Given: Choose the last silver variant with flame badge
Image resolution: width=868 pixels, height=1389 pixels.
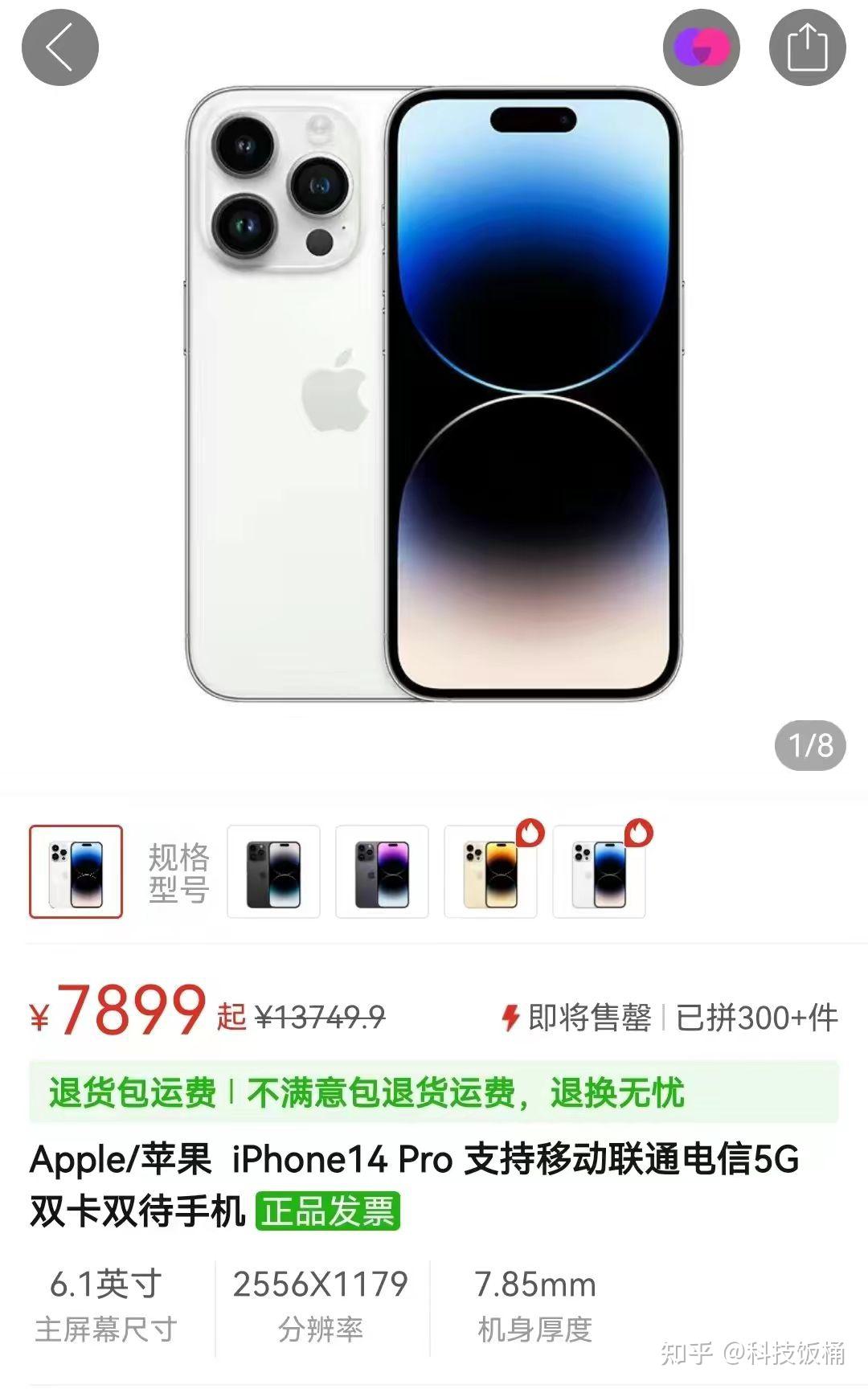Looking at the screenshot, I should click(x=599, y=872).
